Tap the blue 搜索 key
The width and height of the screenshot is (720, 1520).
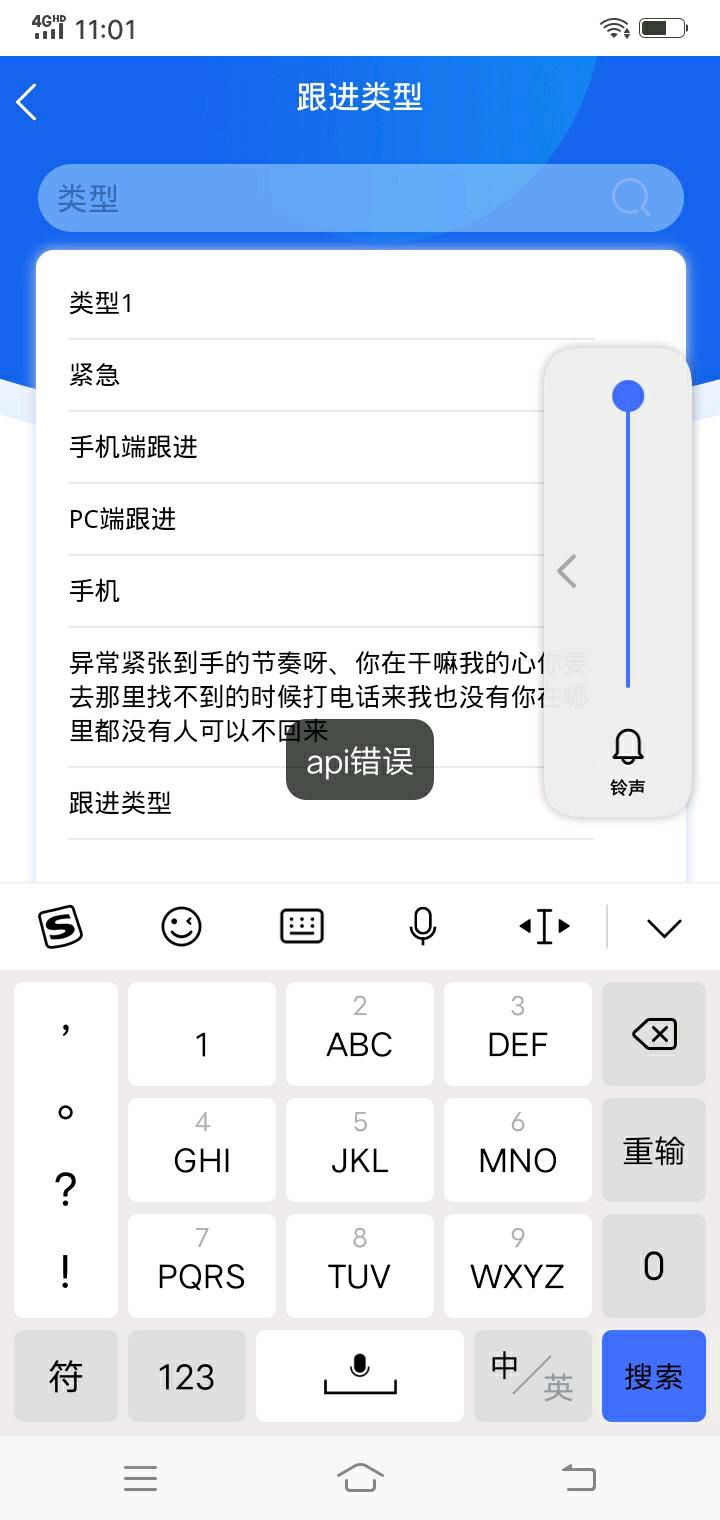[x=653, y=1376]
